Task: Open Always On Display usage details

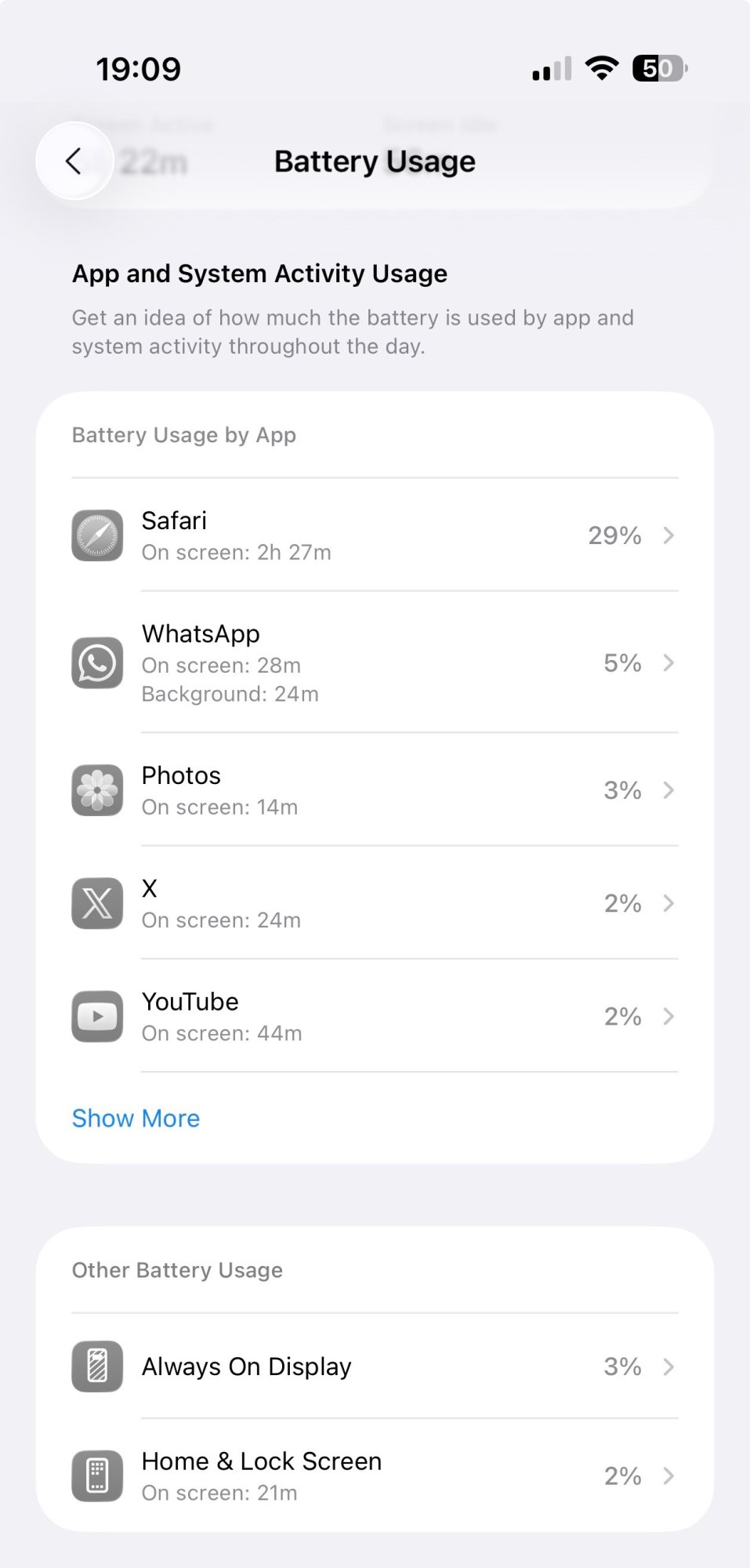Action: pyautogui.click(x=374, y=1367)
